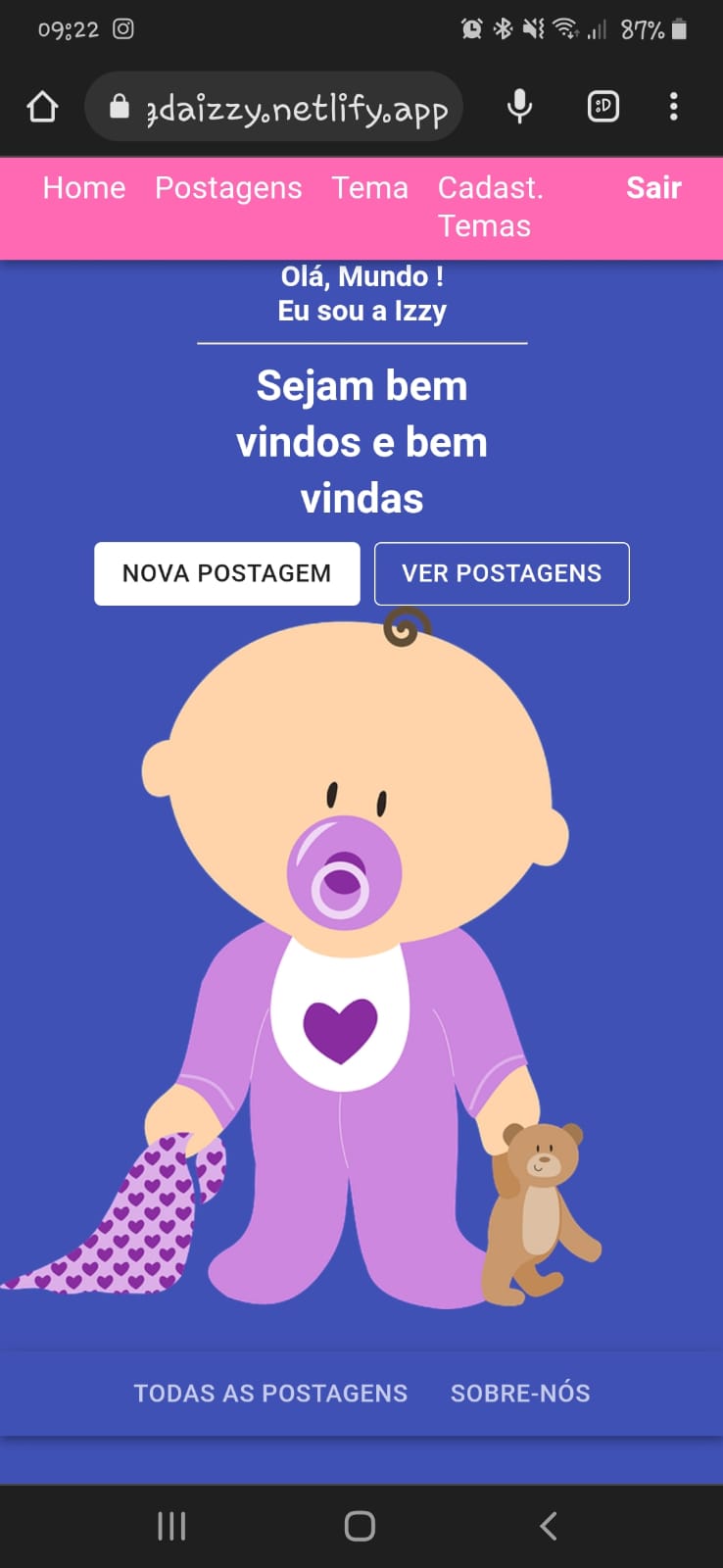Open the SOBRE-NÓS footer link
Image resolution: width=723 pixels, height=1568 pixels.
tap(521, 1393)
